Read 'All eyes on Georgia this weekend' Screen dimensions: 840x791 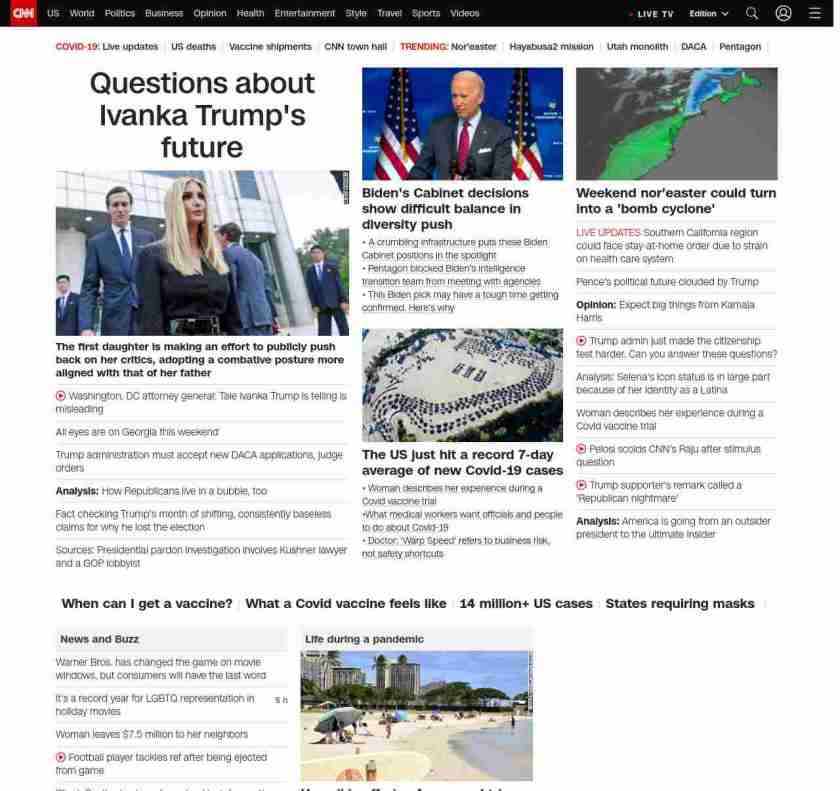[x=137, y=432]
